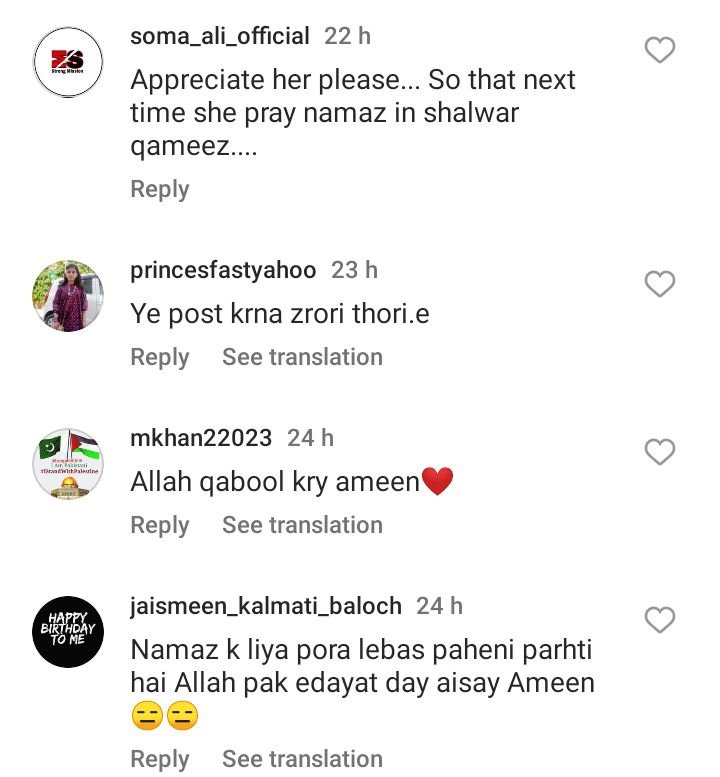Reply to soma_ali_official's comment
This screenshot has height=777, width=720.
coord(159,189)
